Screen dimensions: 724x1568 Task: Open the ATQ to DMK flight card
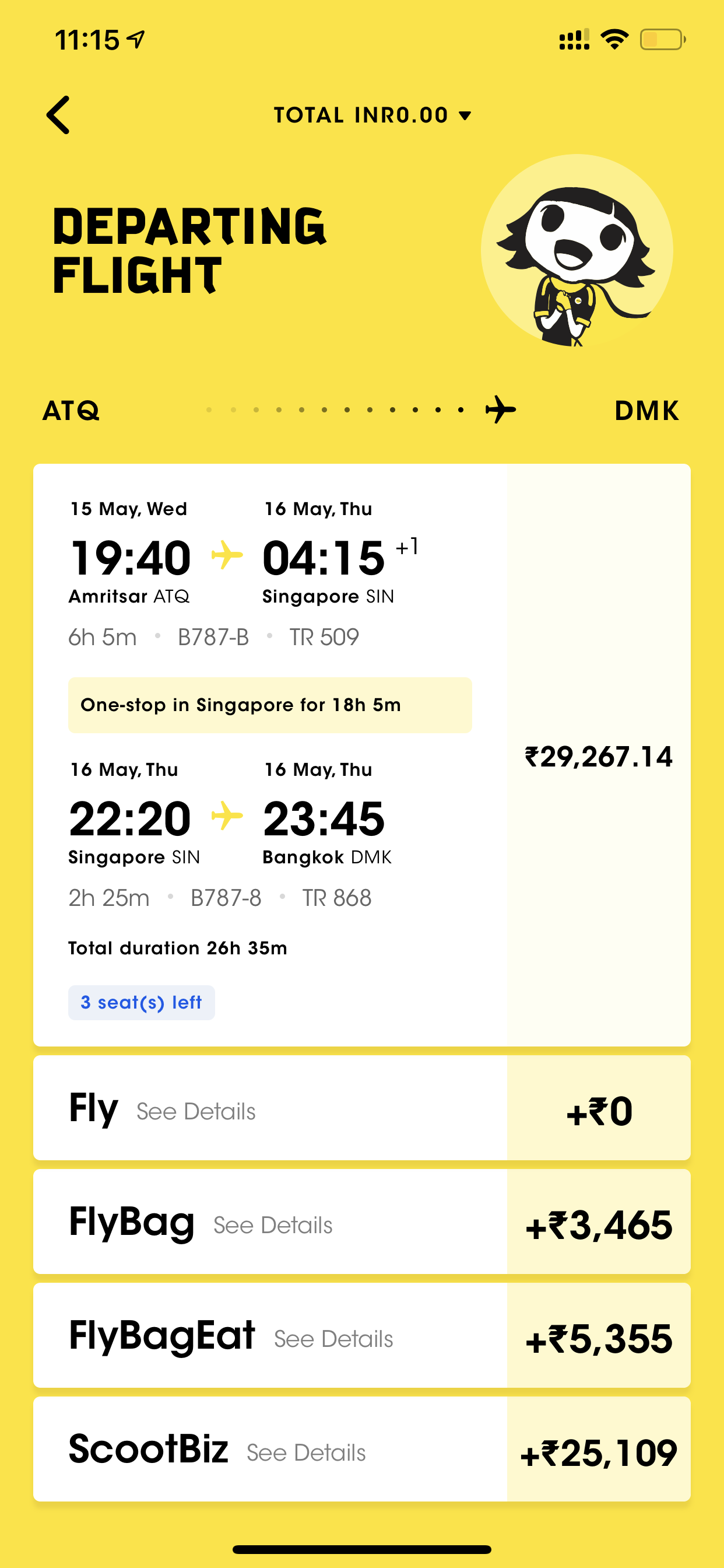click(361, 755)
